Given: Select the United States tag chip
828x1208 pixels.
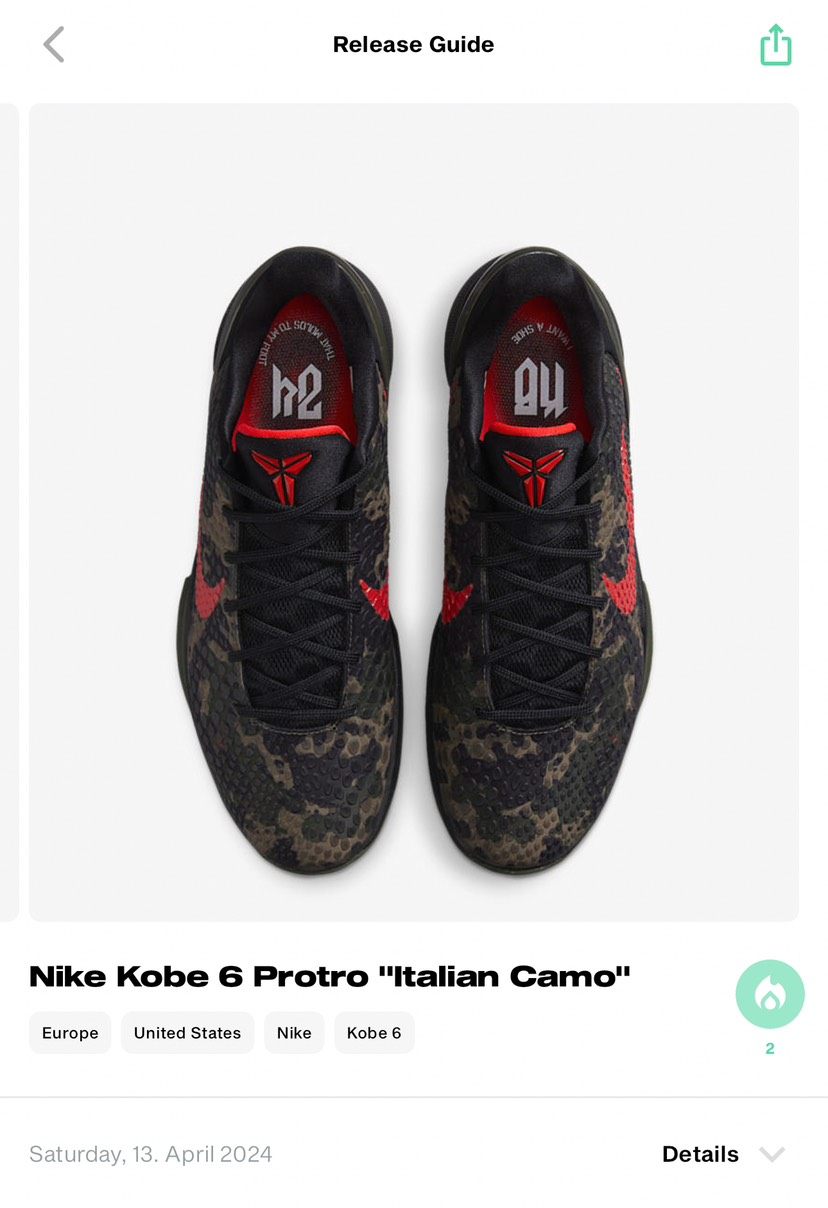Looking at the screenshot, I should pyautogui.click(x=187, y=1033).
